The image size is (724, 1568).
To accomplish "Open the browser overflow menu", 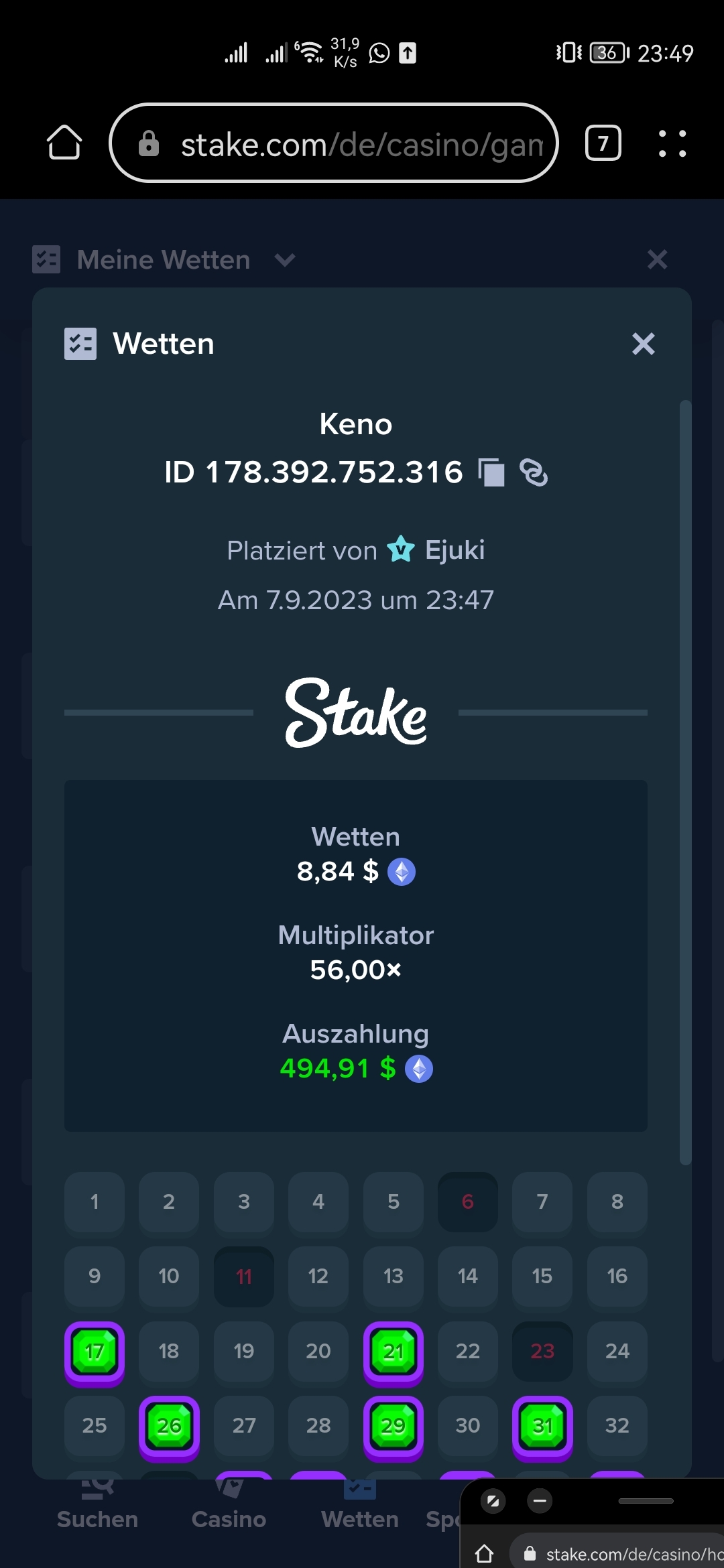I will coord(672,143).
